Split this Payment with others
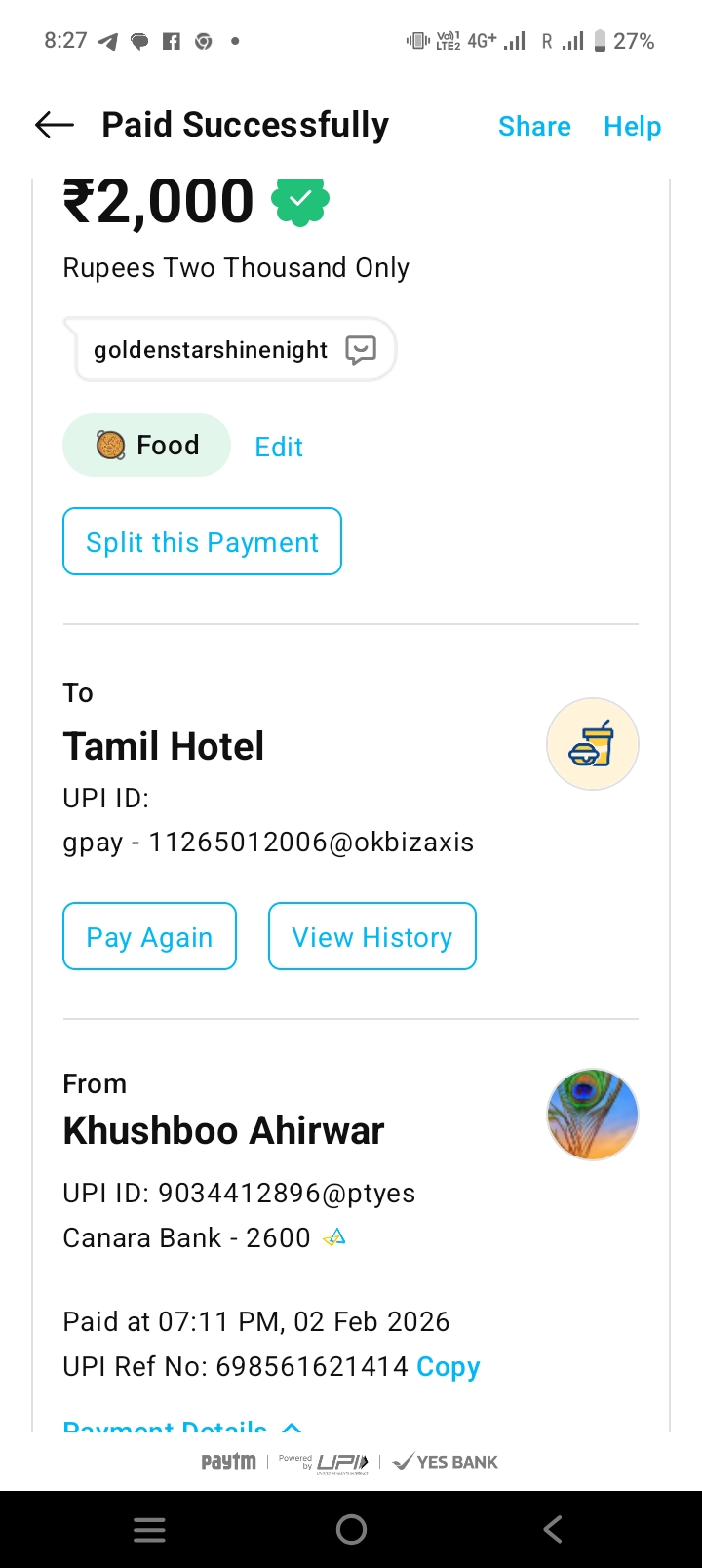The image size is (702, 1568). pyautogui.click(x=202, y=542)
